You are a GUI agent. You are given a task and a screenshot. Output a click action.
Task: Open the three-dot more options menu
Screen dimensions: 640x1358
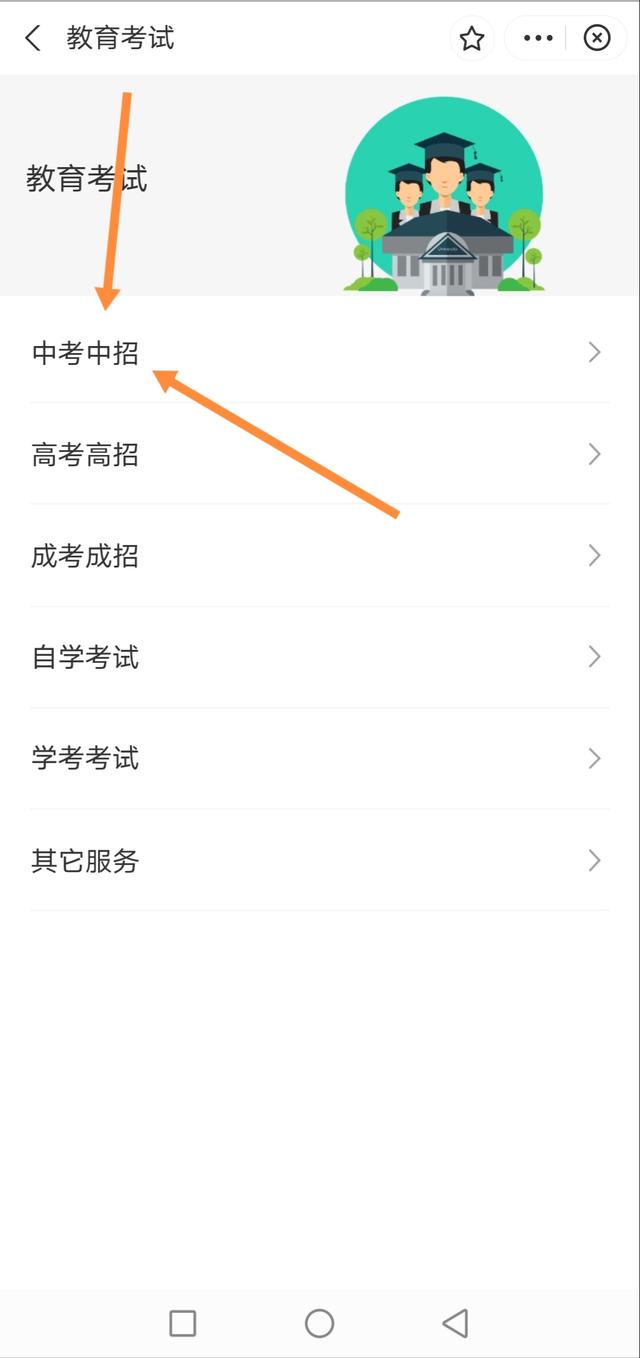point(538,39)
